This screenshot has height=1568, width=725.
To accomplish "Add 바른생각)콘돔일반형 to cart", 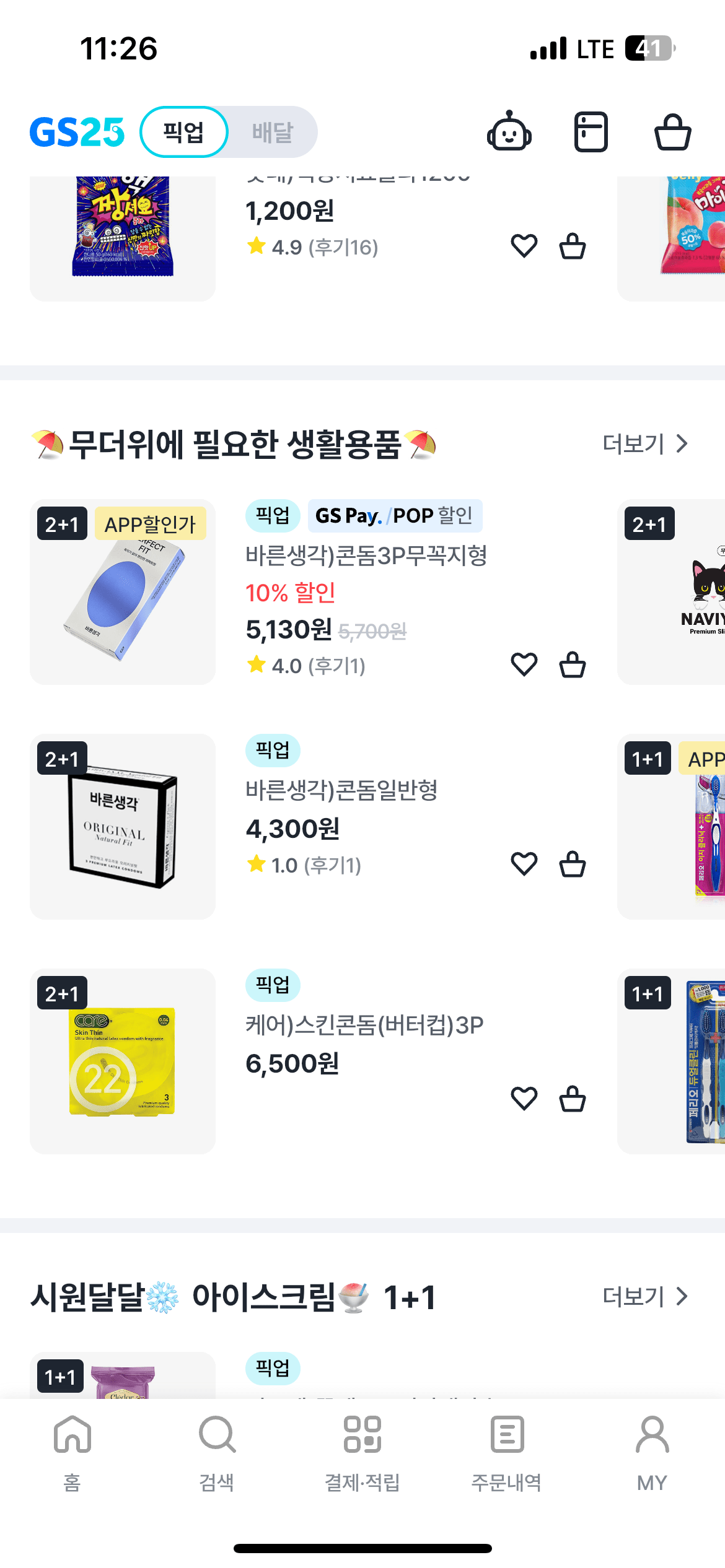I will [572, 864].
